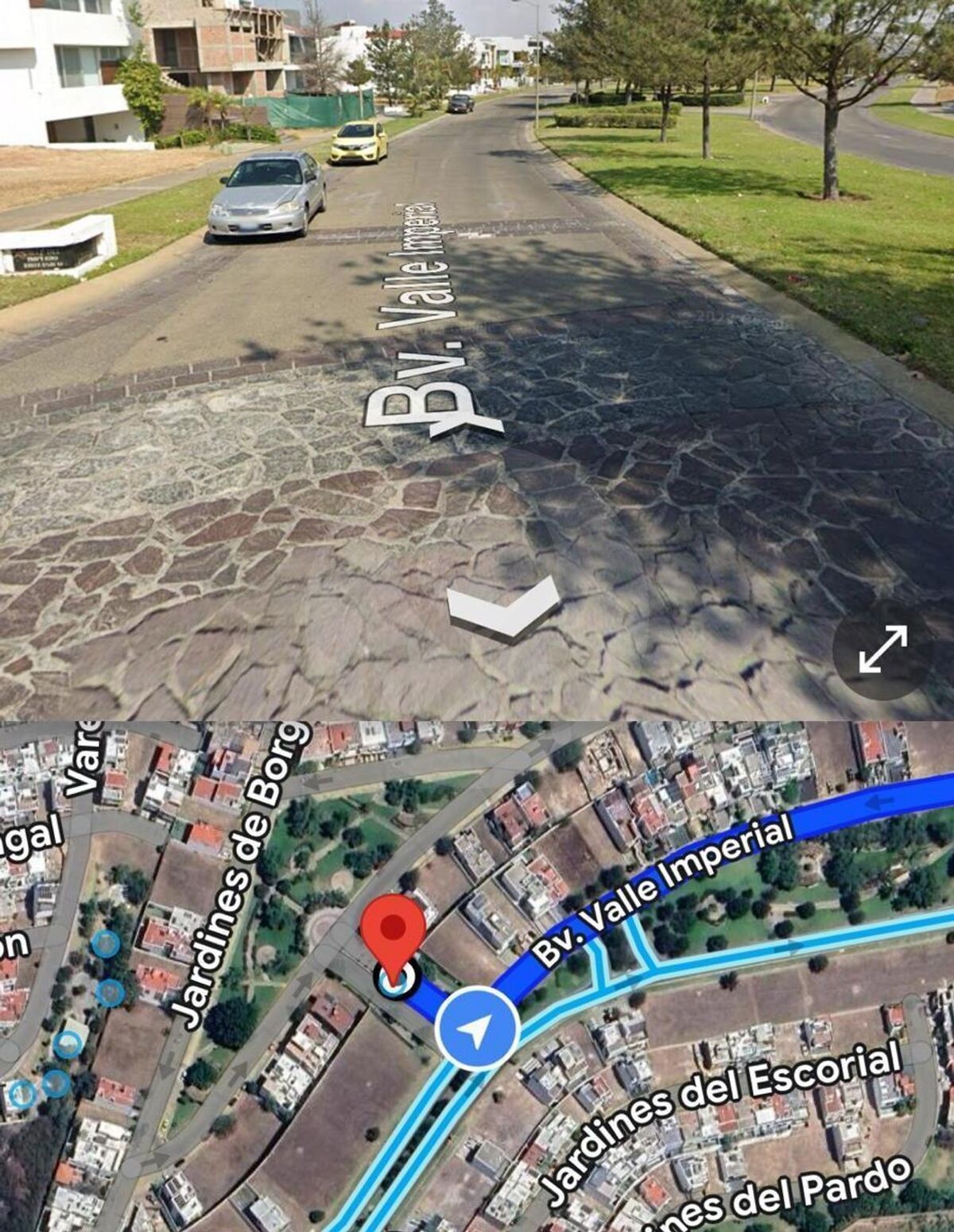Tap the blue navigation arrow marker

click(x=477, y=1029)
